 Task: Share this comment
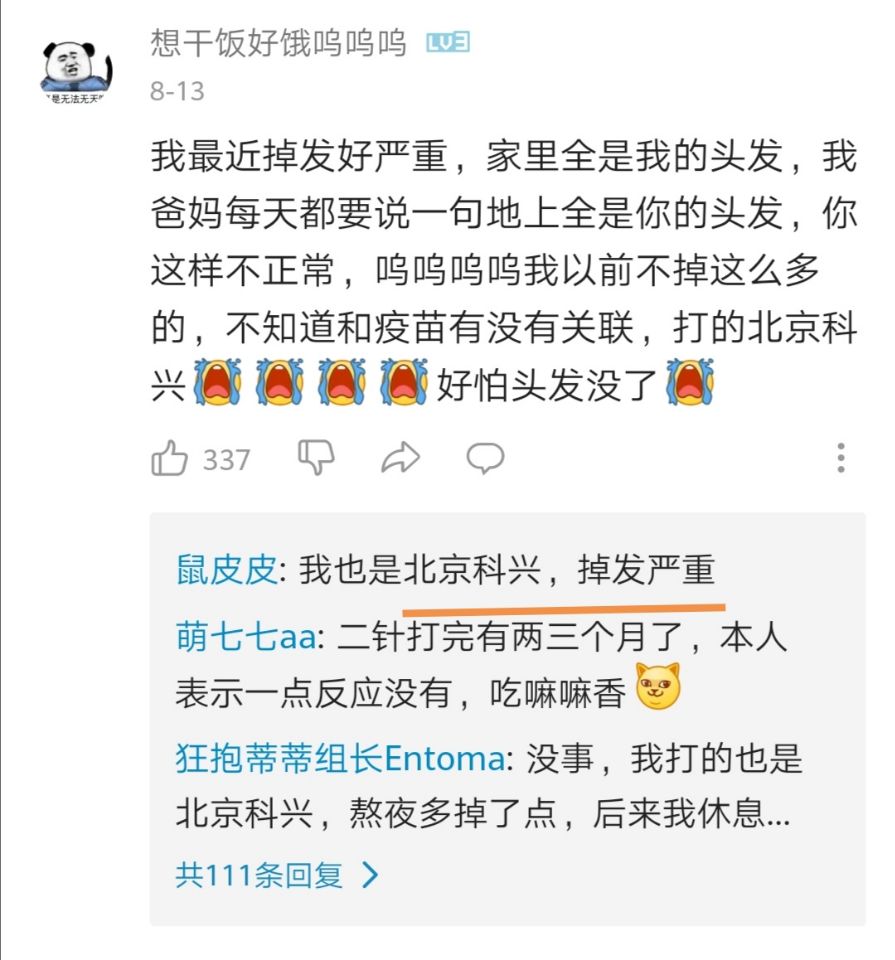(x=400, y=458)
